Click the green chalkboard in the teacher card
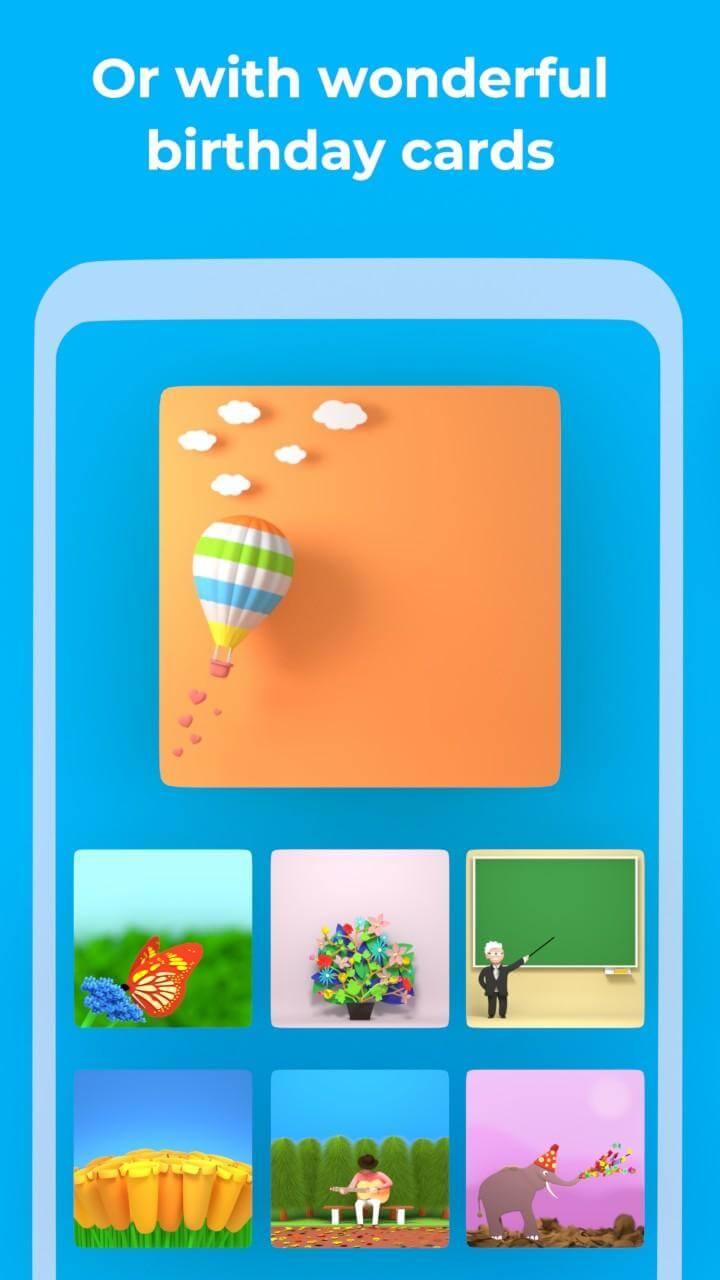The height and width of the screenshot is (1280, 720). (555, 910)
